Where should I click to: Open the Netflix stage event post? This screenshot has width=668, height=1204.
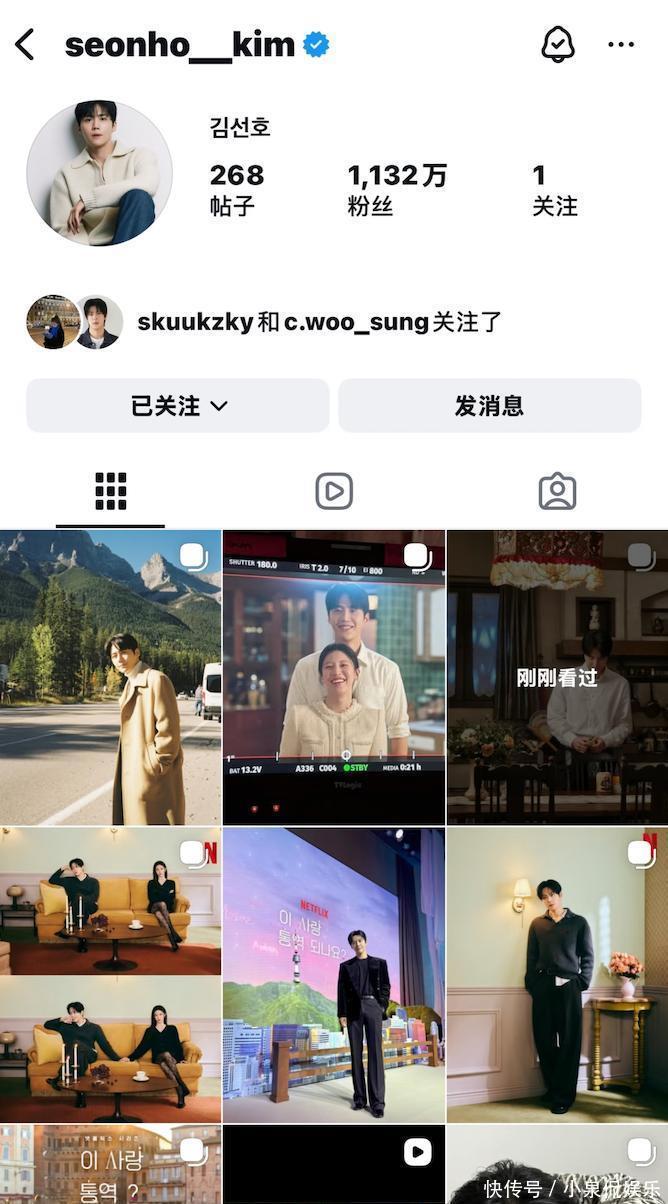[334, 975]
